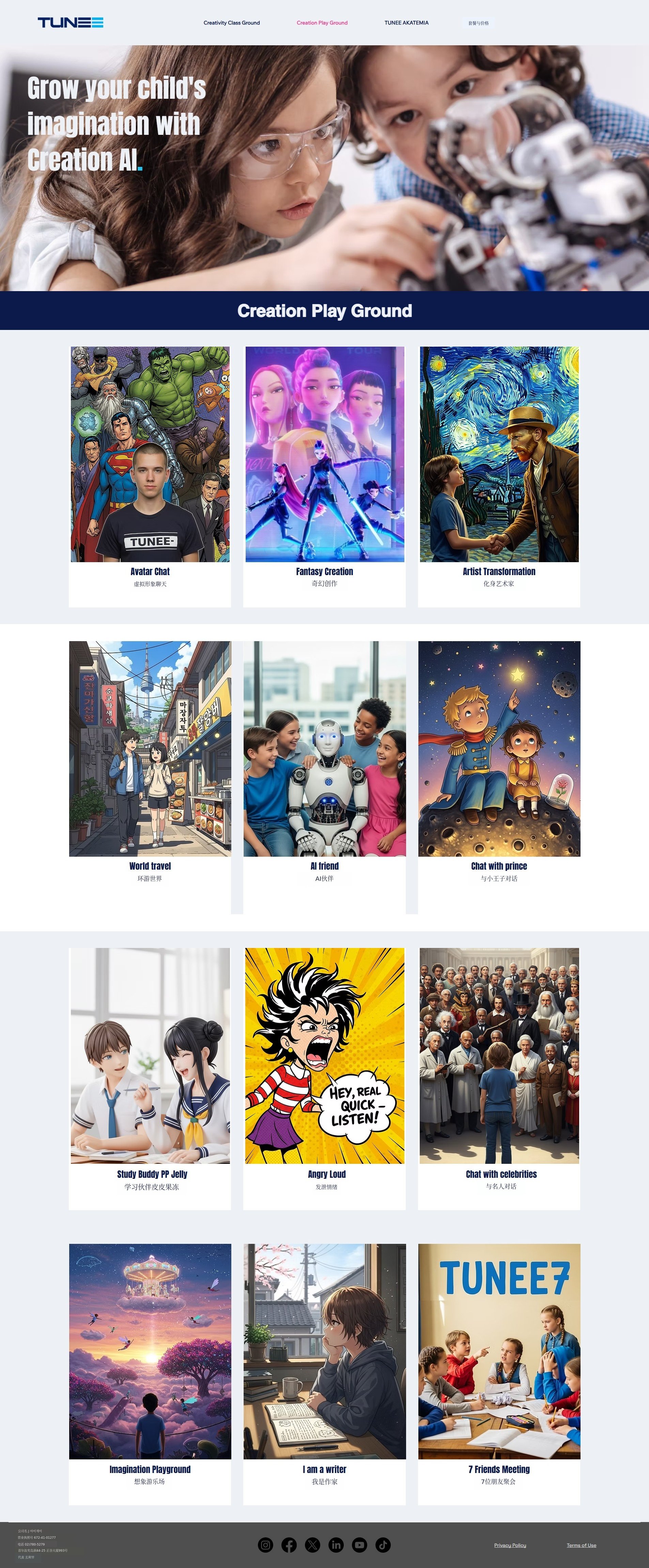Open Chat with prince card
The image size is (649, 1568).
point(499,777)
